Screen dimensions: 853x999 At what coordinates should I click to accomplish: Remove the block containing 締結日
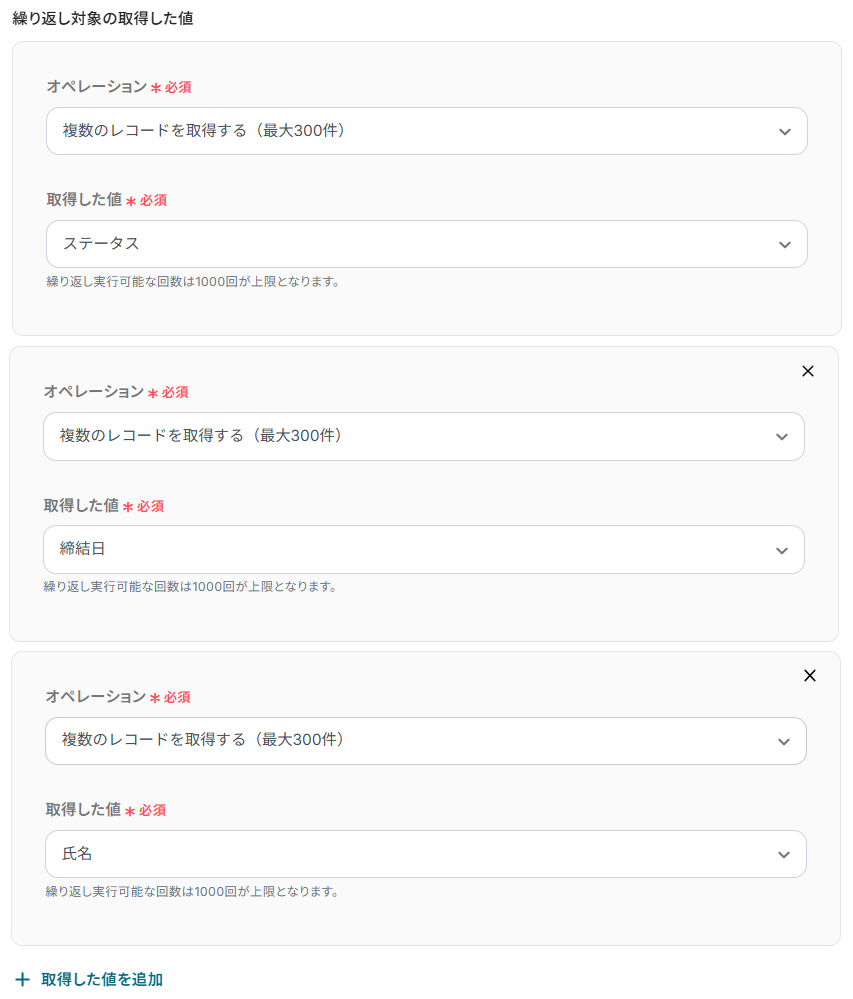pos(808,371)
